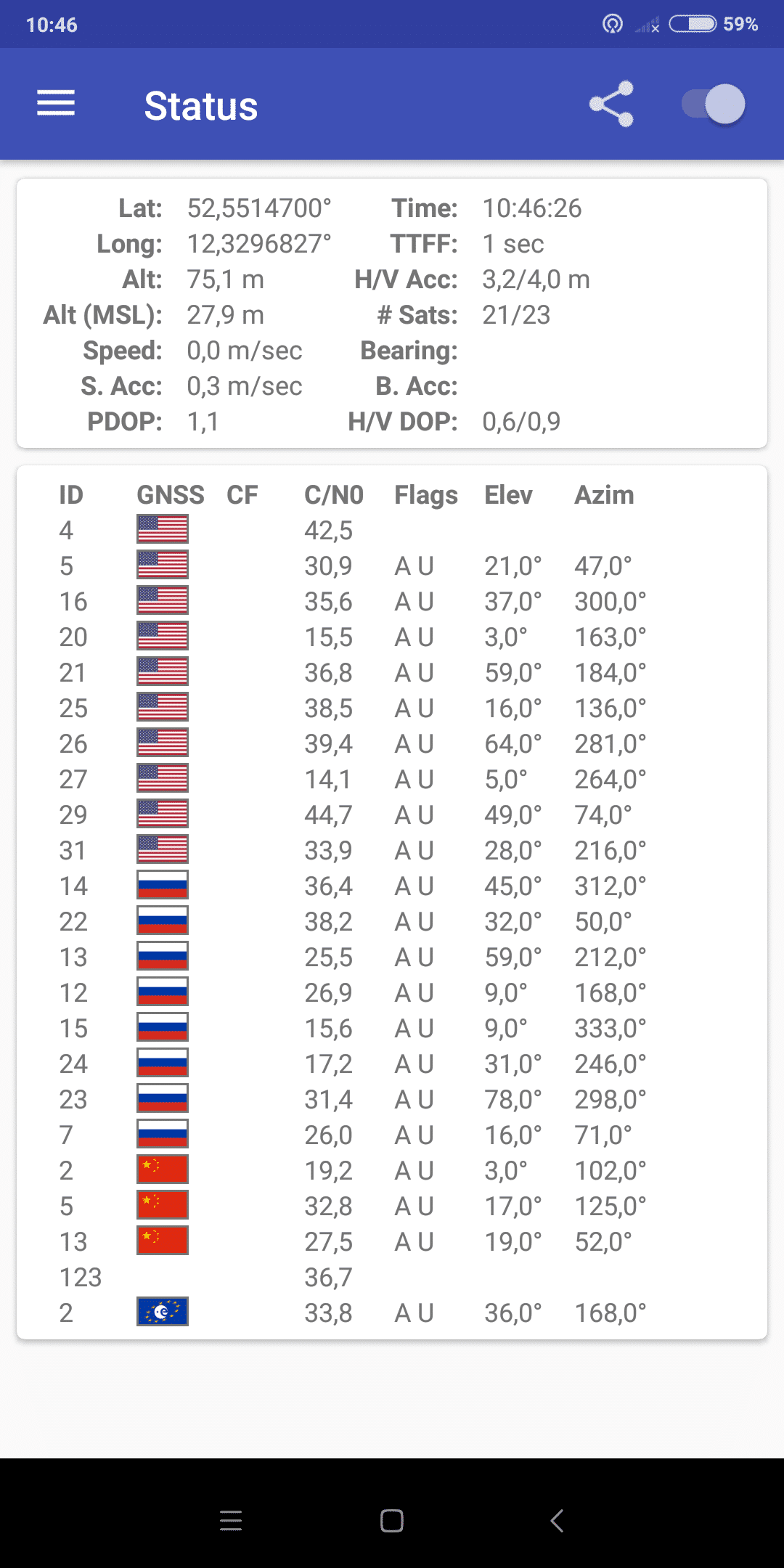
Task: Go to the home screen
Action: pyautogui.click(x=392, y=1520)
